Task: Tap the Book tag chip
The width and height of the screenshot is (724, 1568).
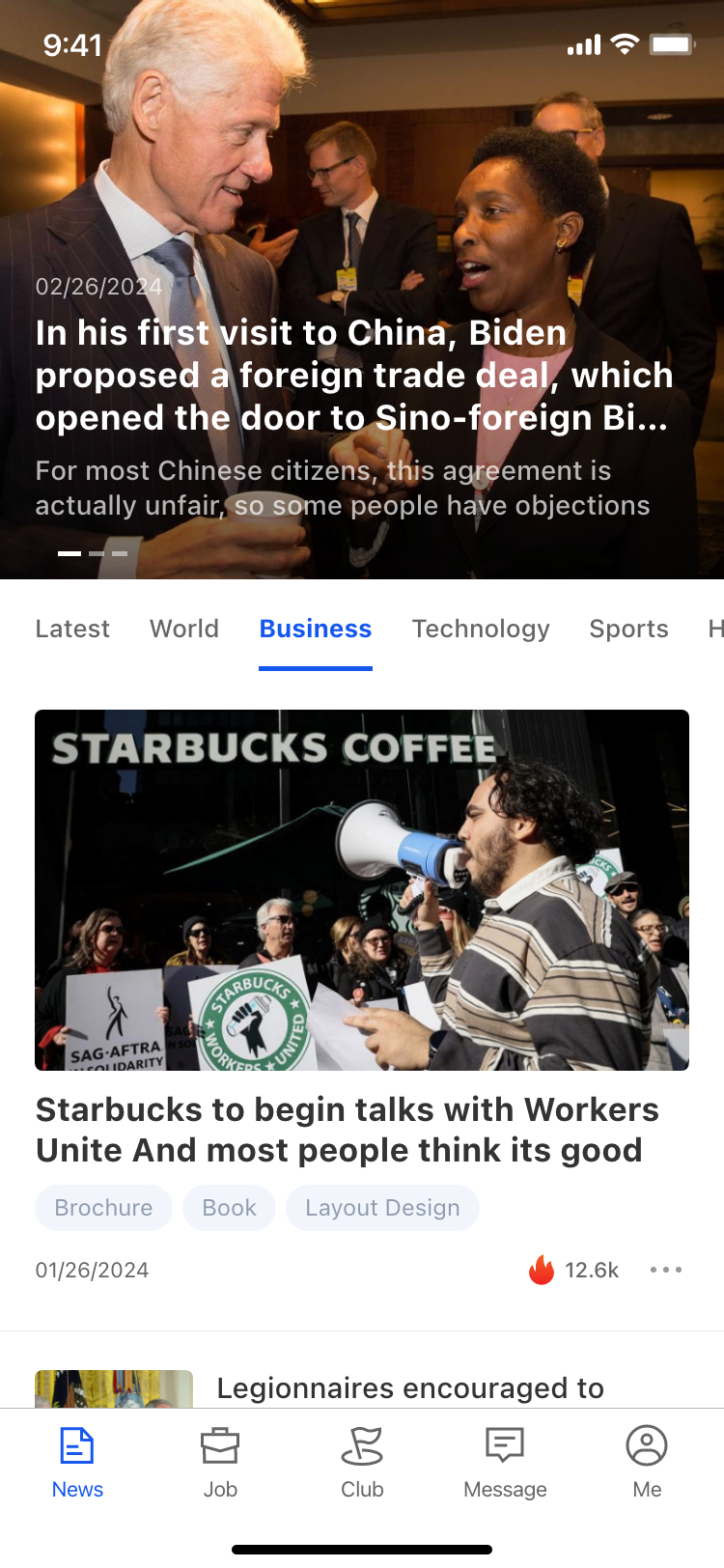Action: tap(229, 1208)
